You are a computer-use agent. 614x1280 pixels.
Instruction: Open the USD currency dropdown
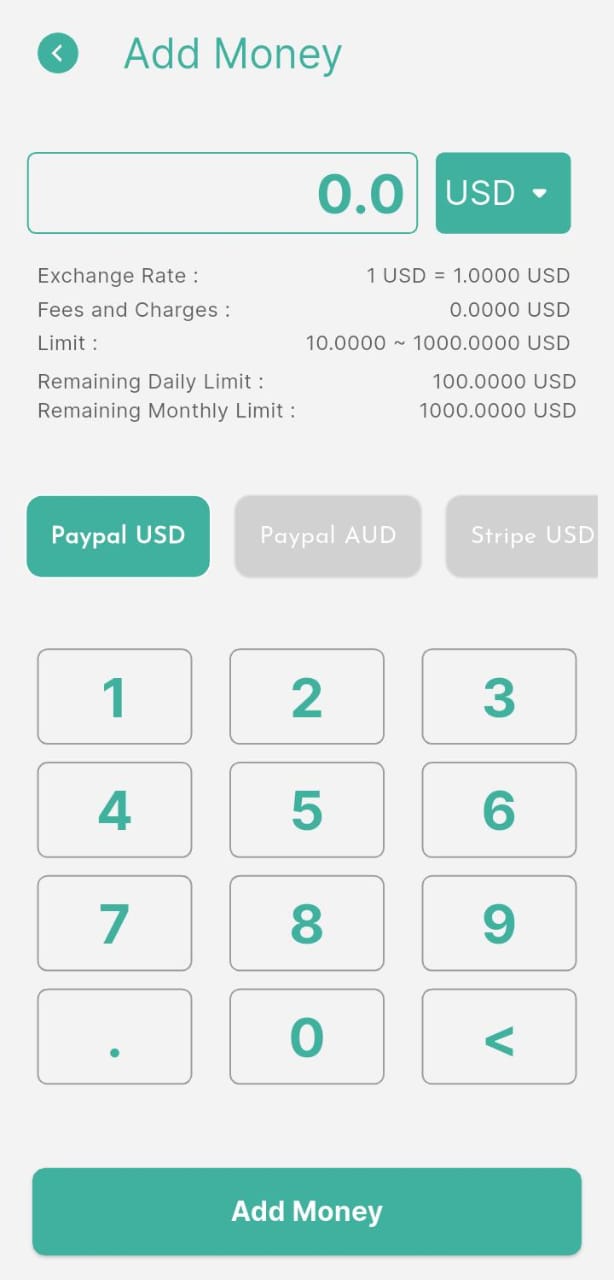tap(503, 193)
